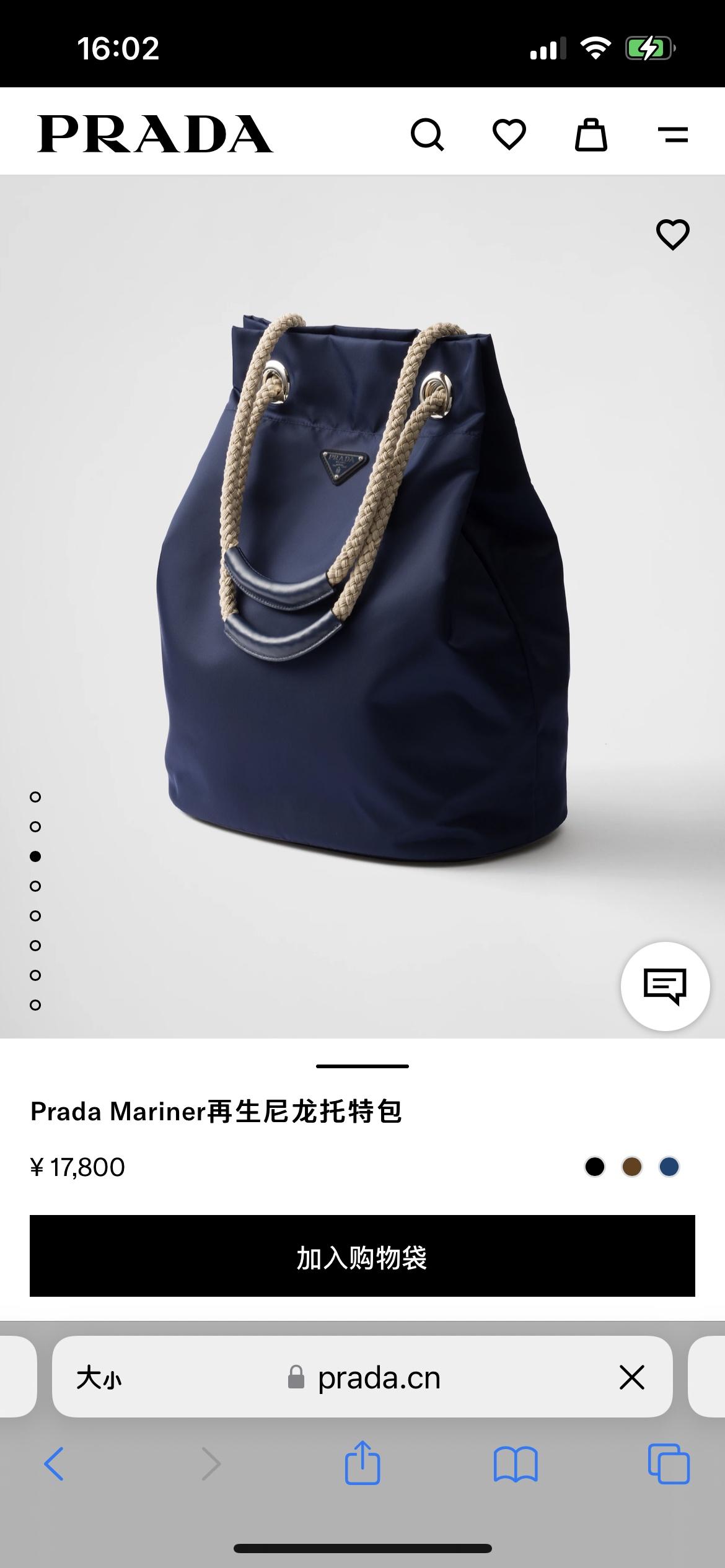This screenshot has height=1568, width=725.
Task: Select the brown color swatch
Action: click(631, 1167)
